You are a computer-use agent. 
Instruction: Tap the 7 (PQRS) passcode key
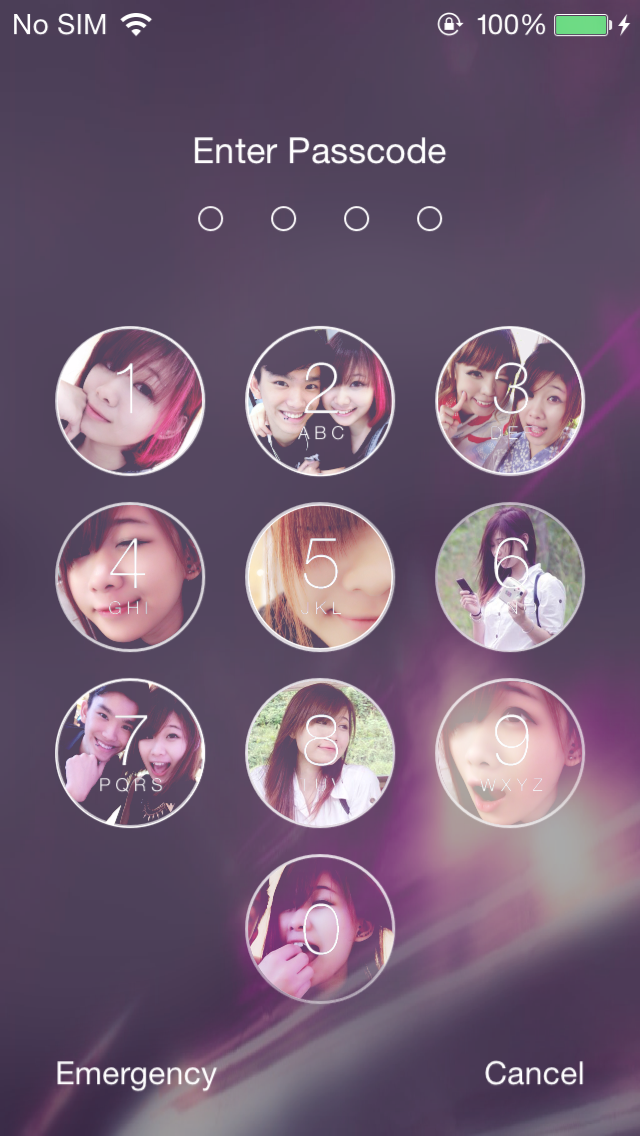130,753
